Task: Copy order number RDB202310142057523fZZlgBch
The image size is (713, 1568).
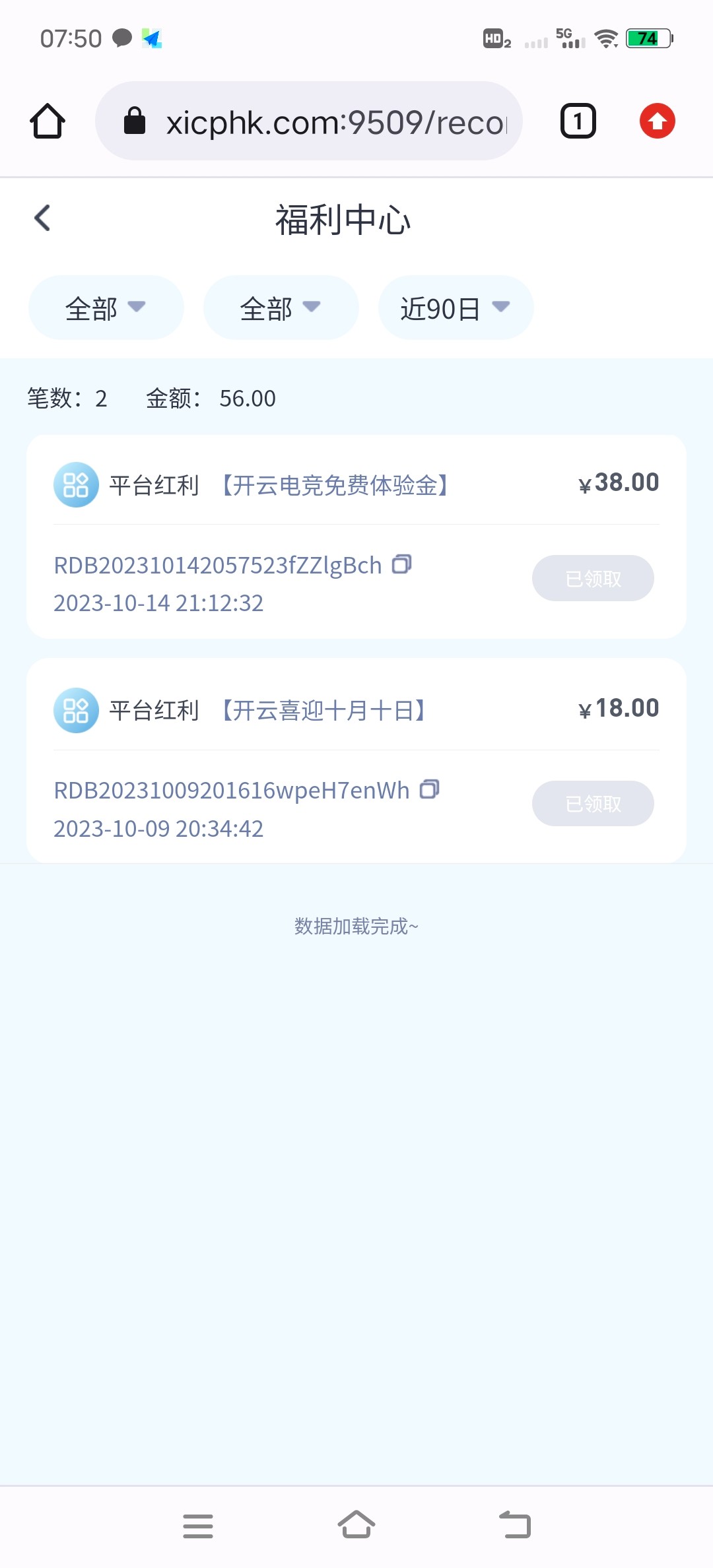Action: click(401, 564)
